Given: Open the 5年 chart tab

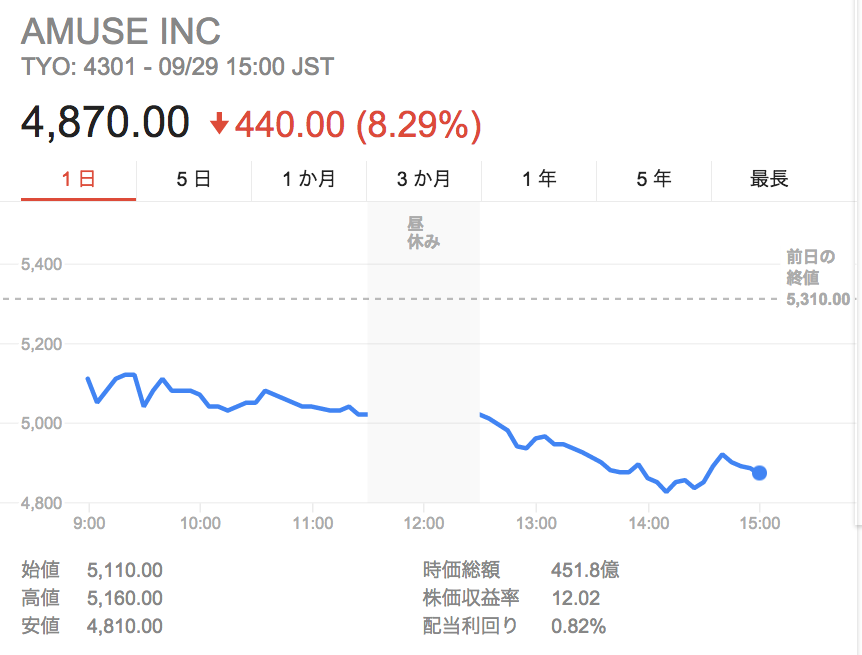Looking at the screenshot, I should pyautogui.click(x=654, y=180).
